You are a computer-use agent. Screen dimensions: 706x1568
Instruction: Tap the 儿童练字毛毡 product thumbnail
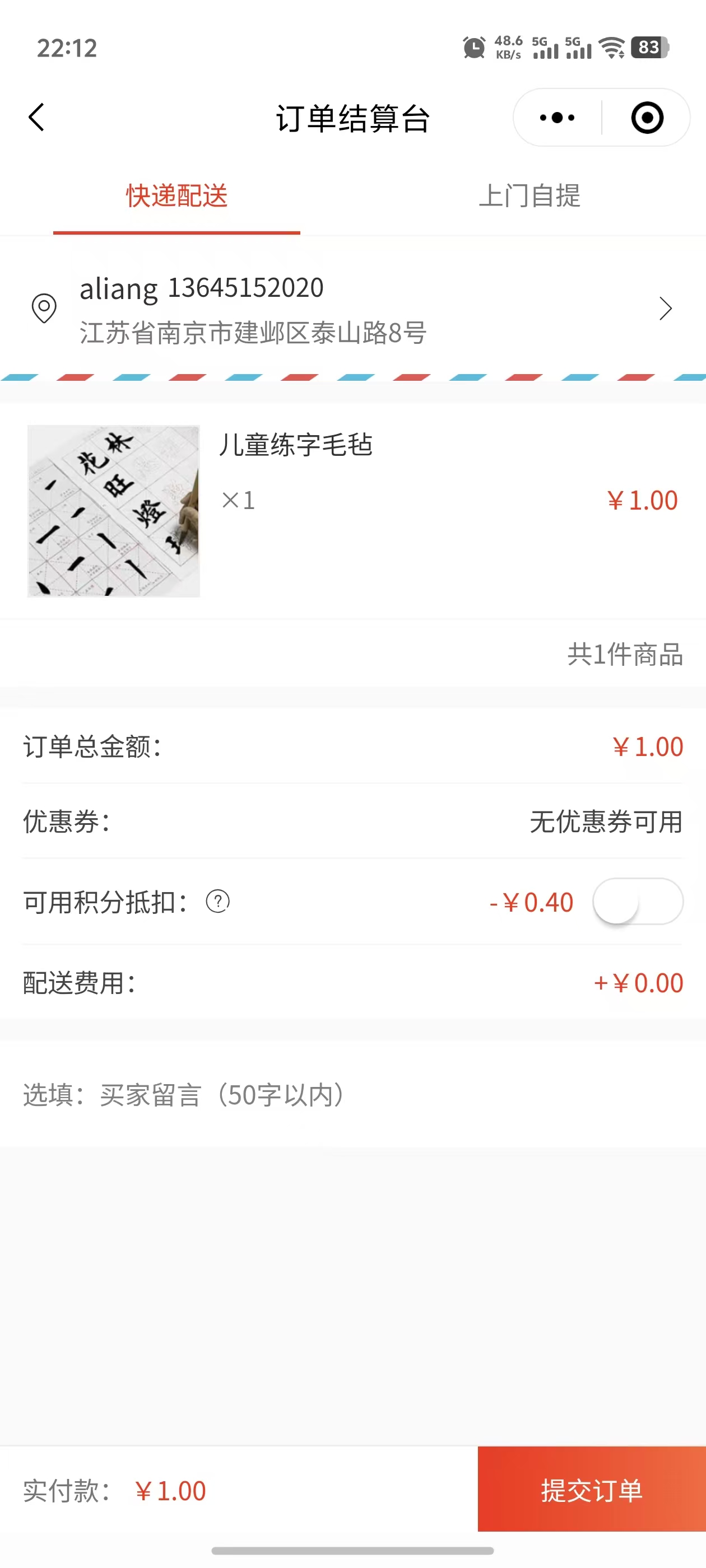[113, 511]
